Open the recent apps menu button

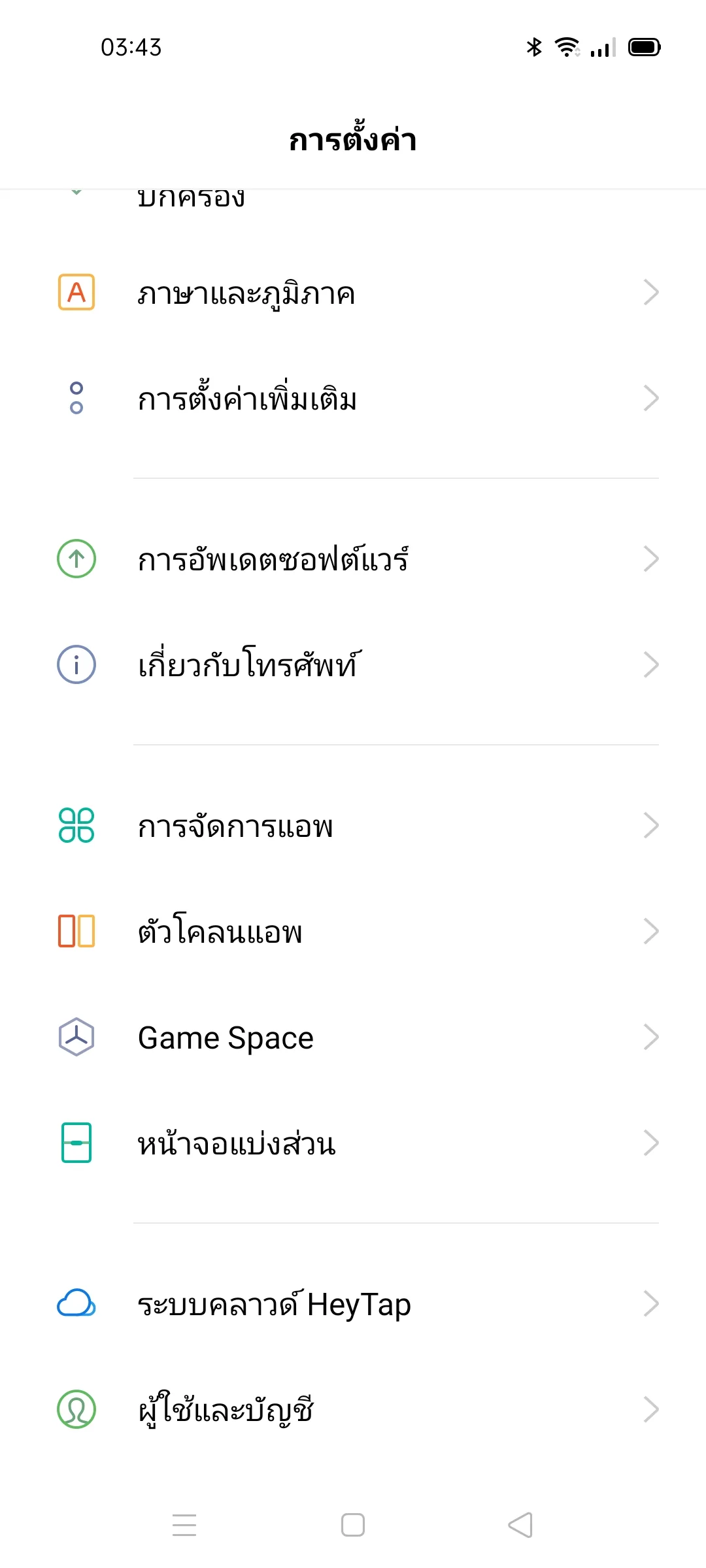pyautogui.click(x=184, y=1525)
